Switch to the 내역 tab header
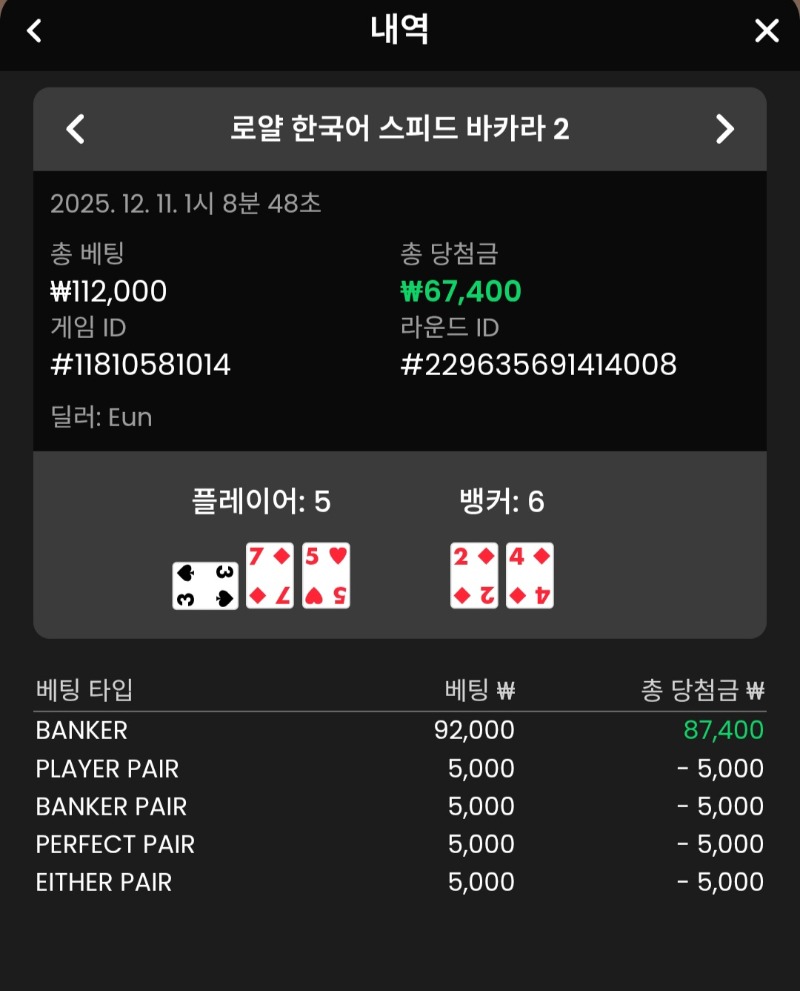The image size is (800, 991). [399, 31]
